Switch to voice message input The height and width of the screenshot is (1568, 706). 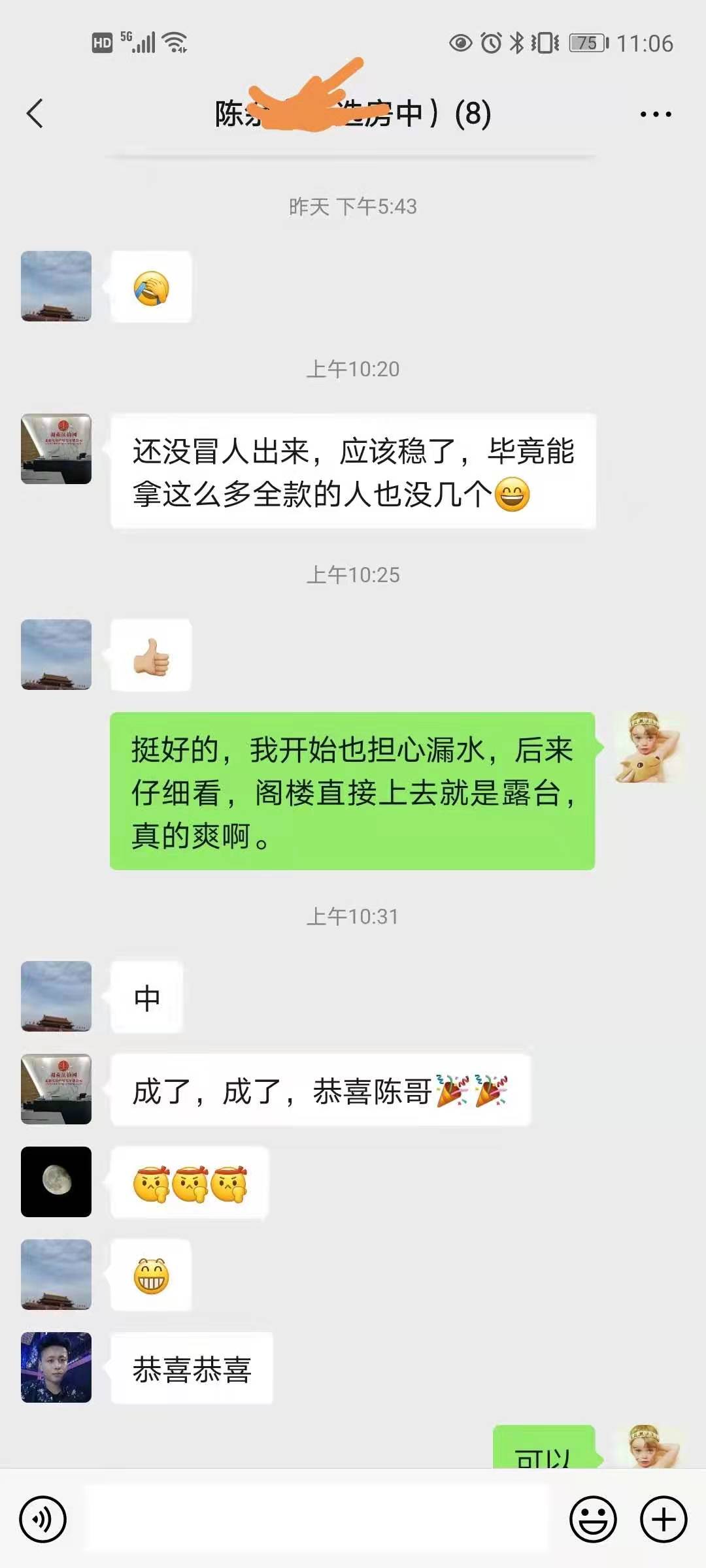43,1519
